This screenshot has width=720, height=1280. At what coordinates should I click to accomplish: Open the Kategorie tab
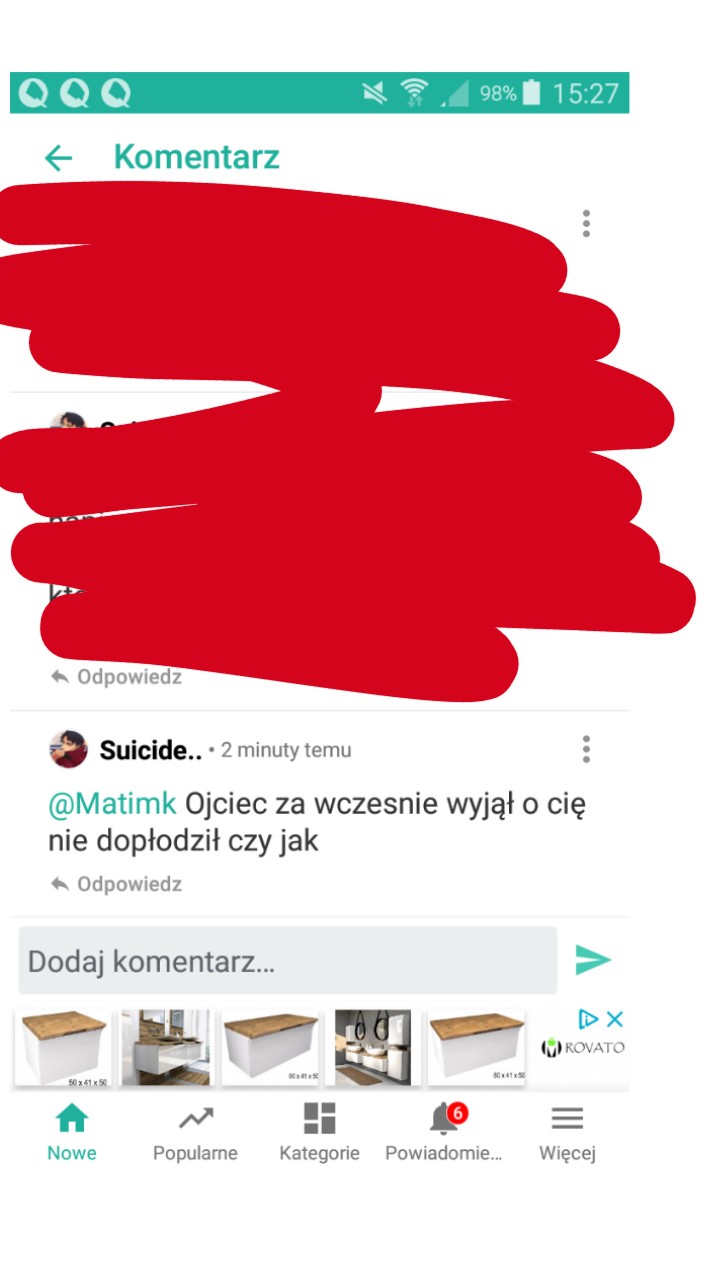coord(319,1132)
